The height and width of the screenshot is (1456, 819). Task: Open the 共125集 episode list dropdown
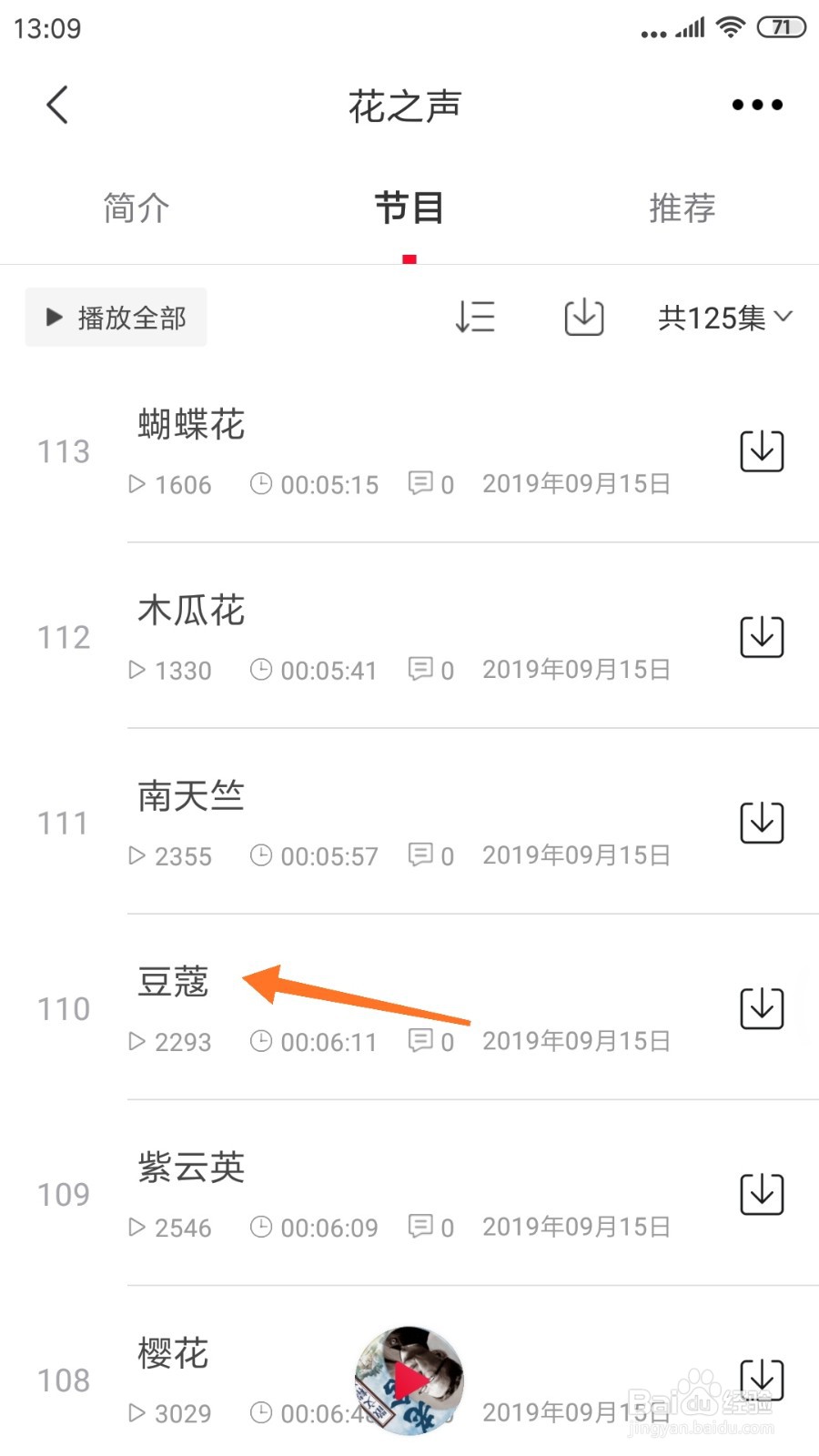pyautogui.click(x=722, y=318)
